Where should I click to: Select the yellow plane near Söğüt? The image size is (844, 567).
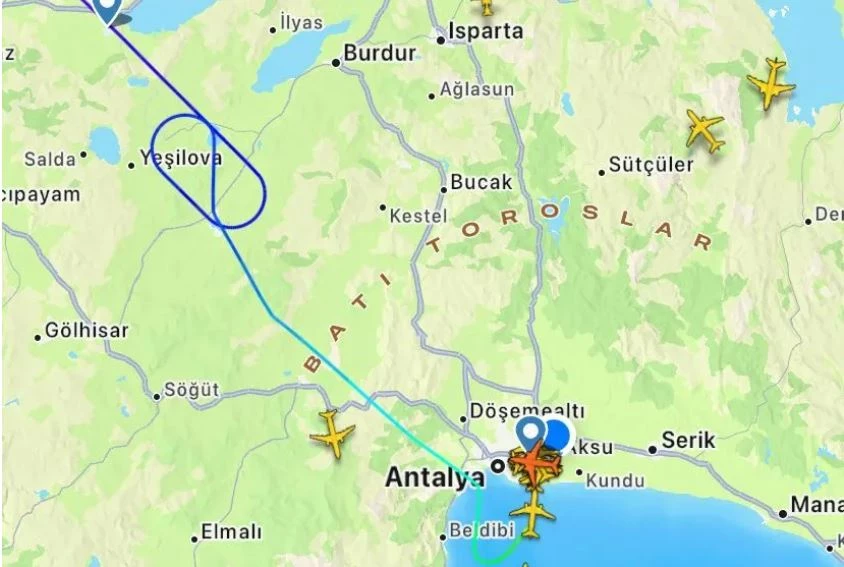pyautogui.click(x=332, y=435)
